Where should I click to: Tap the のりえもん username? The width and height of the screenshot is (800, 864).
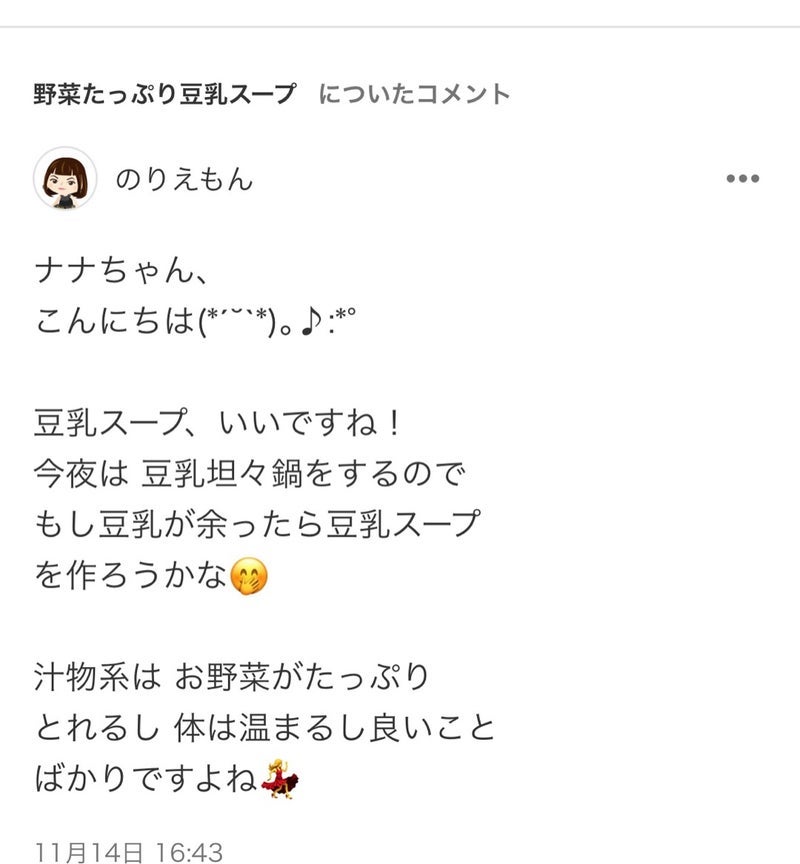coord(184,180)
